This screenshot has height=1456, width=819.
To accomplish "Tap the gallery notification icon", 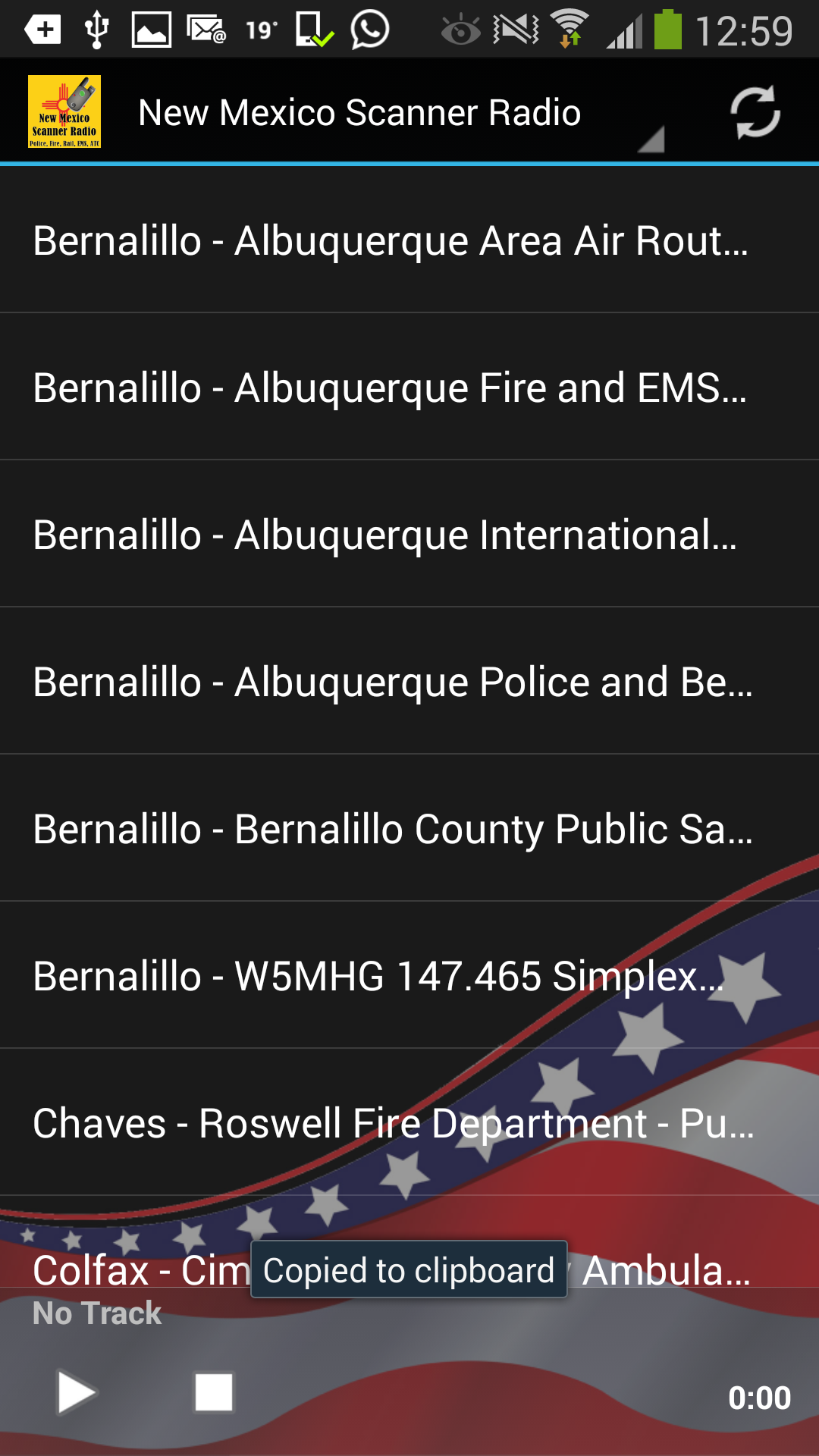I will coord(150,30).
